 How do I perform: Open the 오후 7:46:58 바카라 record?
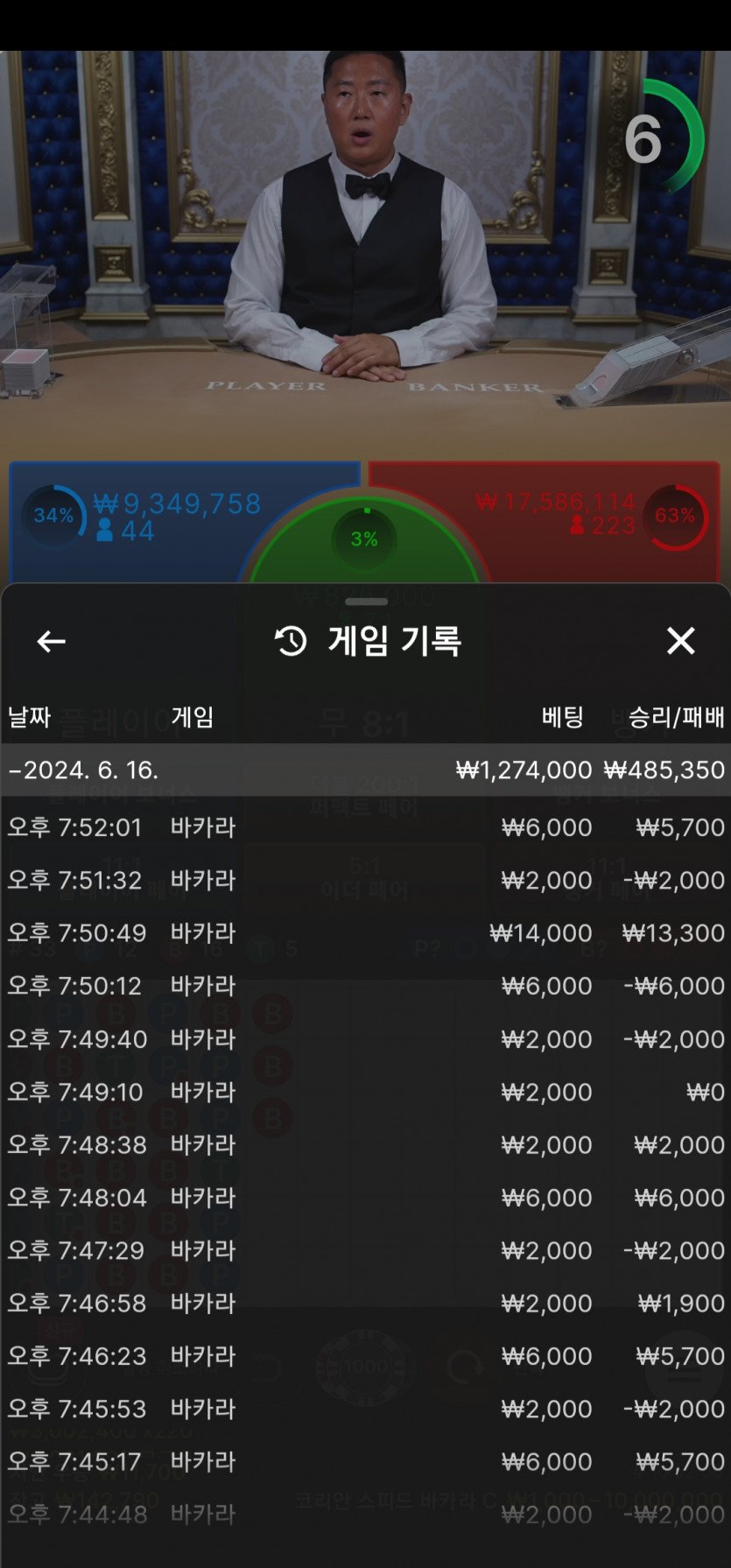pyautogui.click(x=365, y=1303)
